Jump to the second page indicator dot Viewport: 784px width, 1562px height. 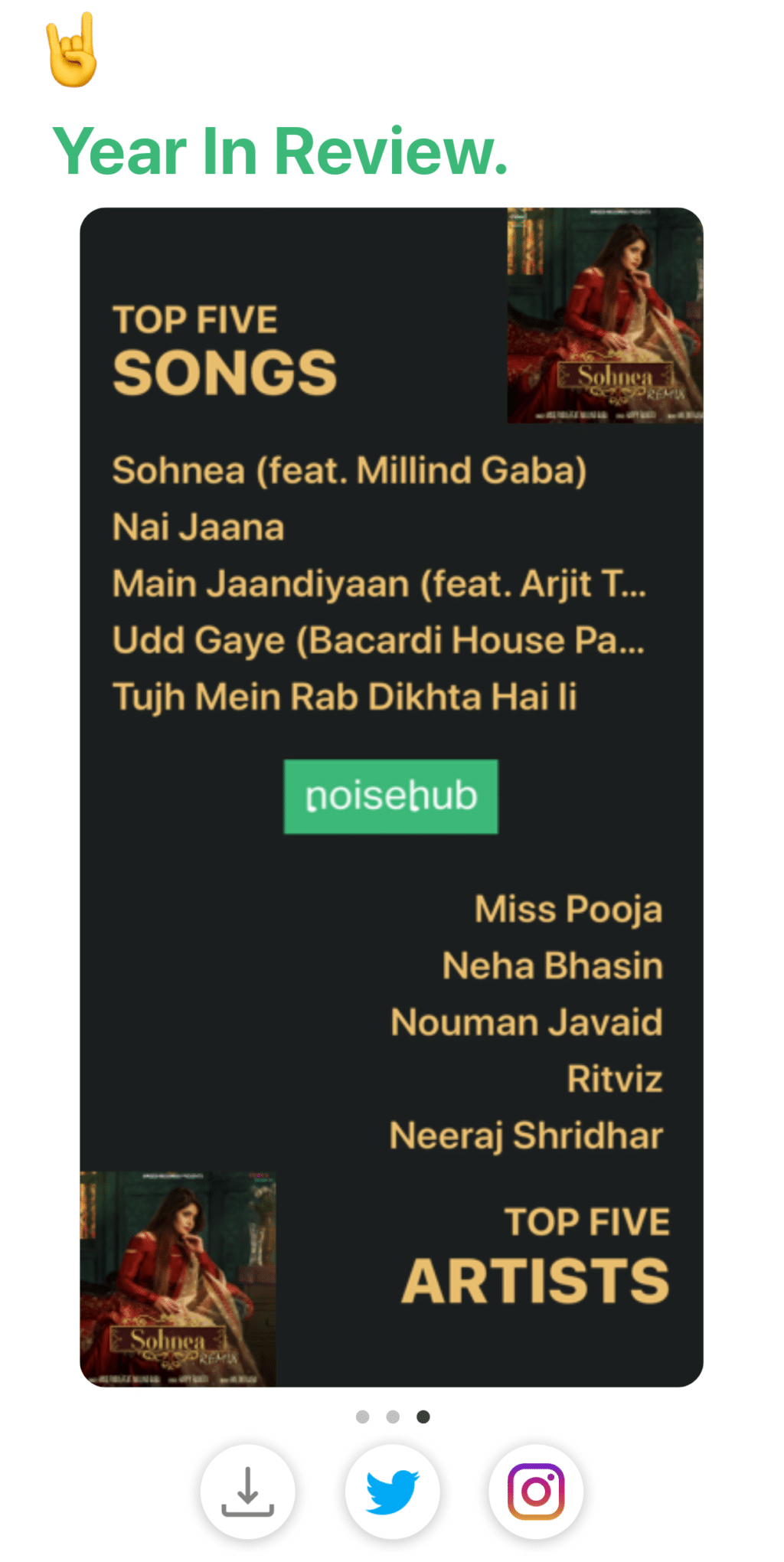click(393, 1417)
